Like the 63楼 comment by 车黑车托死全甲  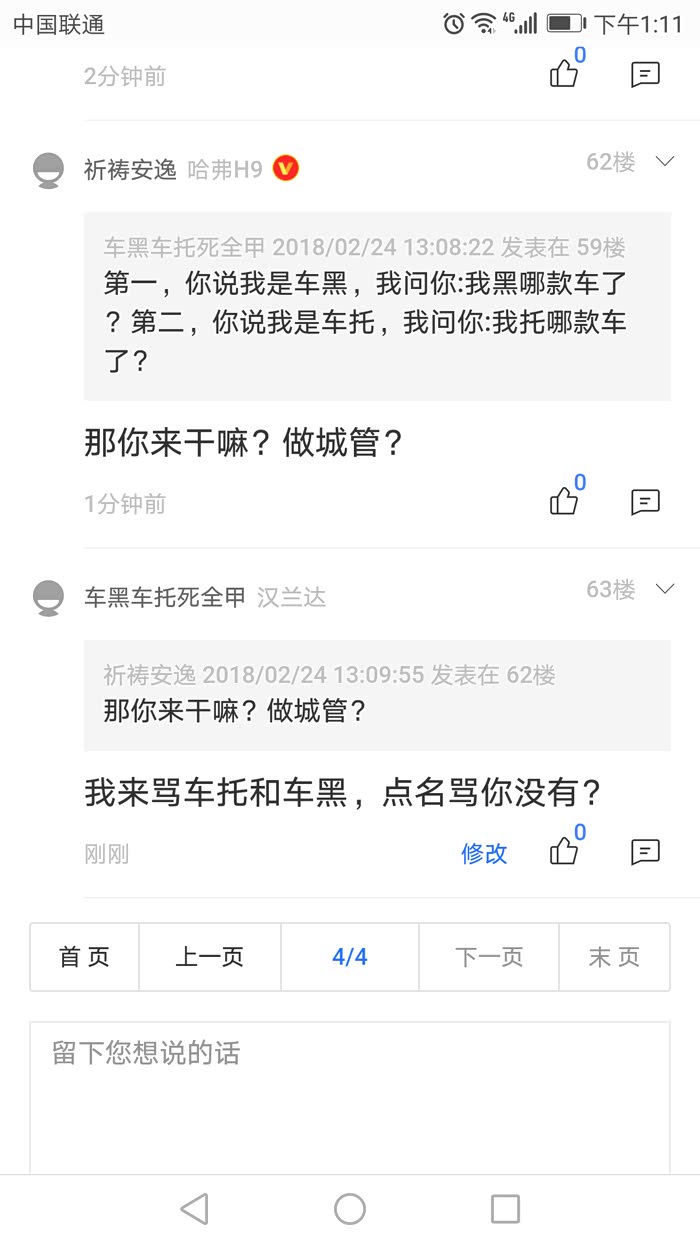[564, 852]
